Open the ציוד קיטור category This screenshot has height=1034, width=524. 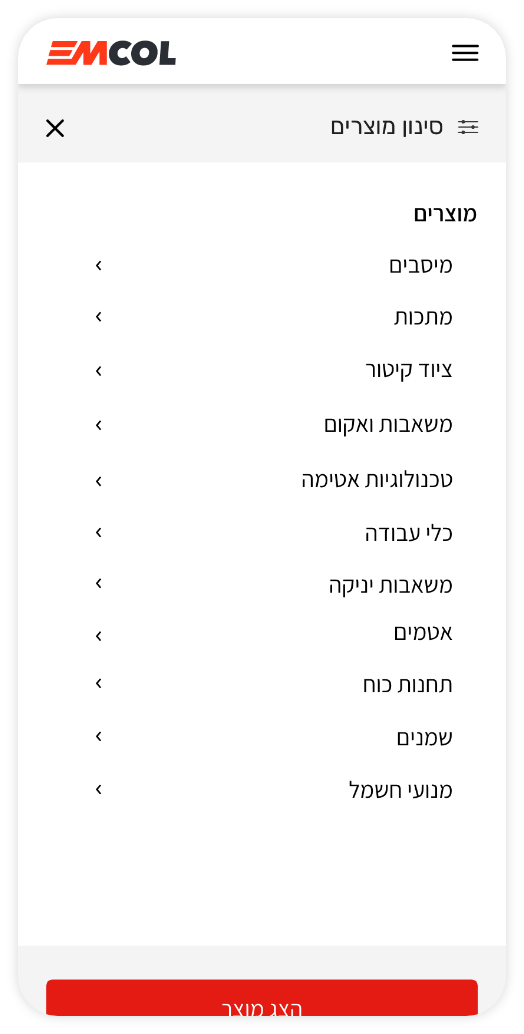pyautogui.click(x=274, y=371)
